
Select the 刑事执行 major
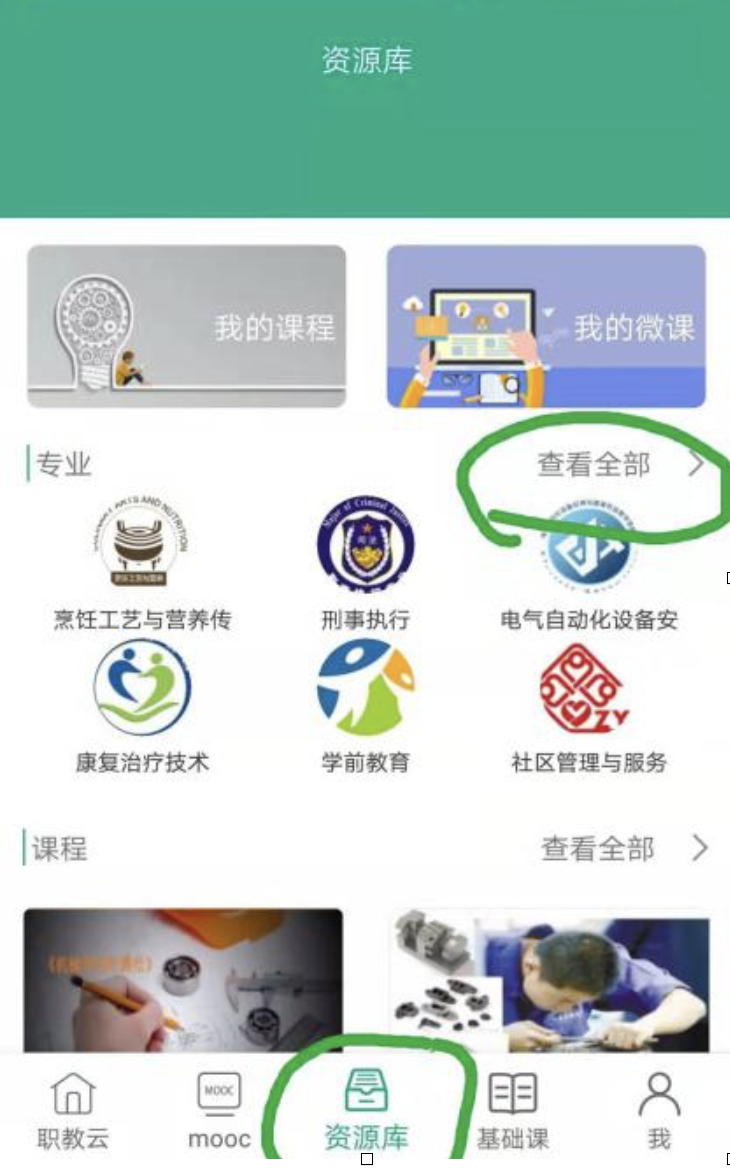[365, 567]
